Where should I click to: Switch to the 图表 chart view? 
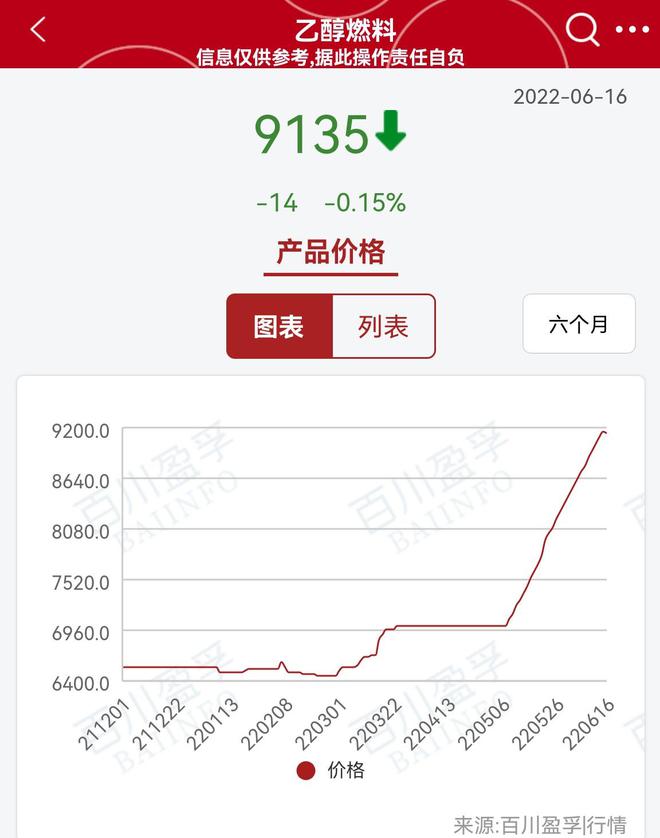click(279, 326)
